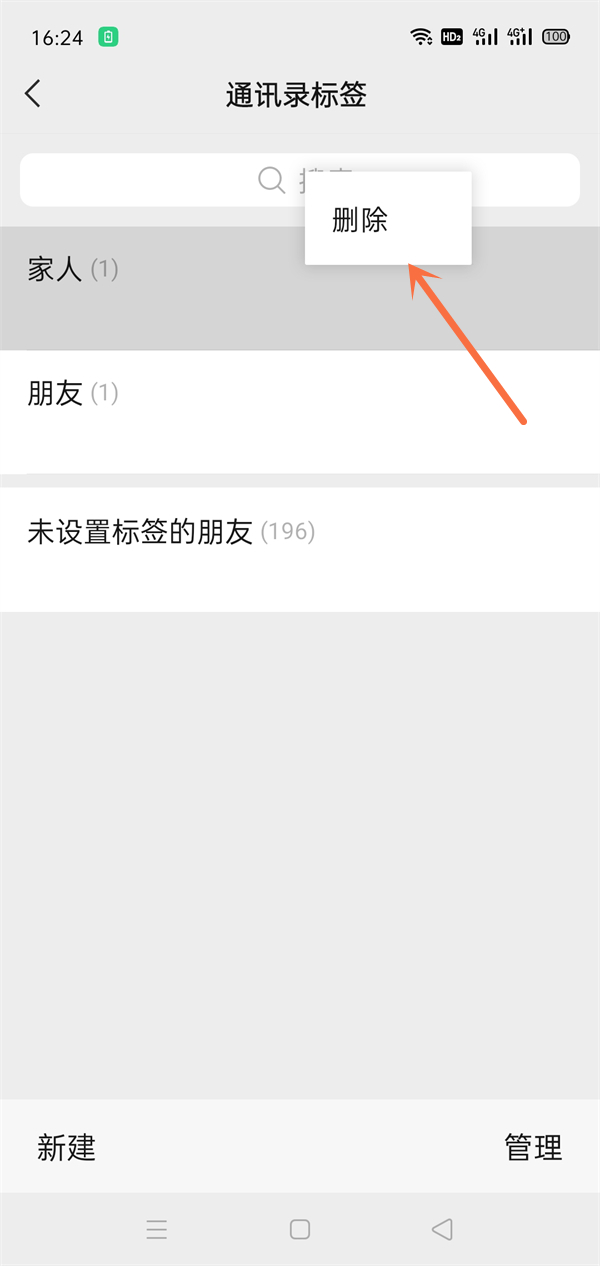This screenshot has height=1266, width=600.
Task: Go to the home screen
Action: coord(300,1229)
